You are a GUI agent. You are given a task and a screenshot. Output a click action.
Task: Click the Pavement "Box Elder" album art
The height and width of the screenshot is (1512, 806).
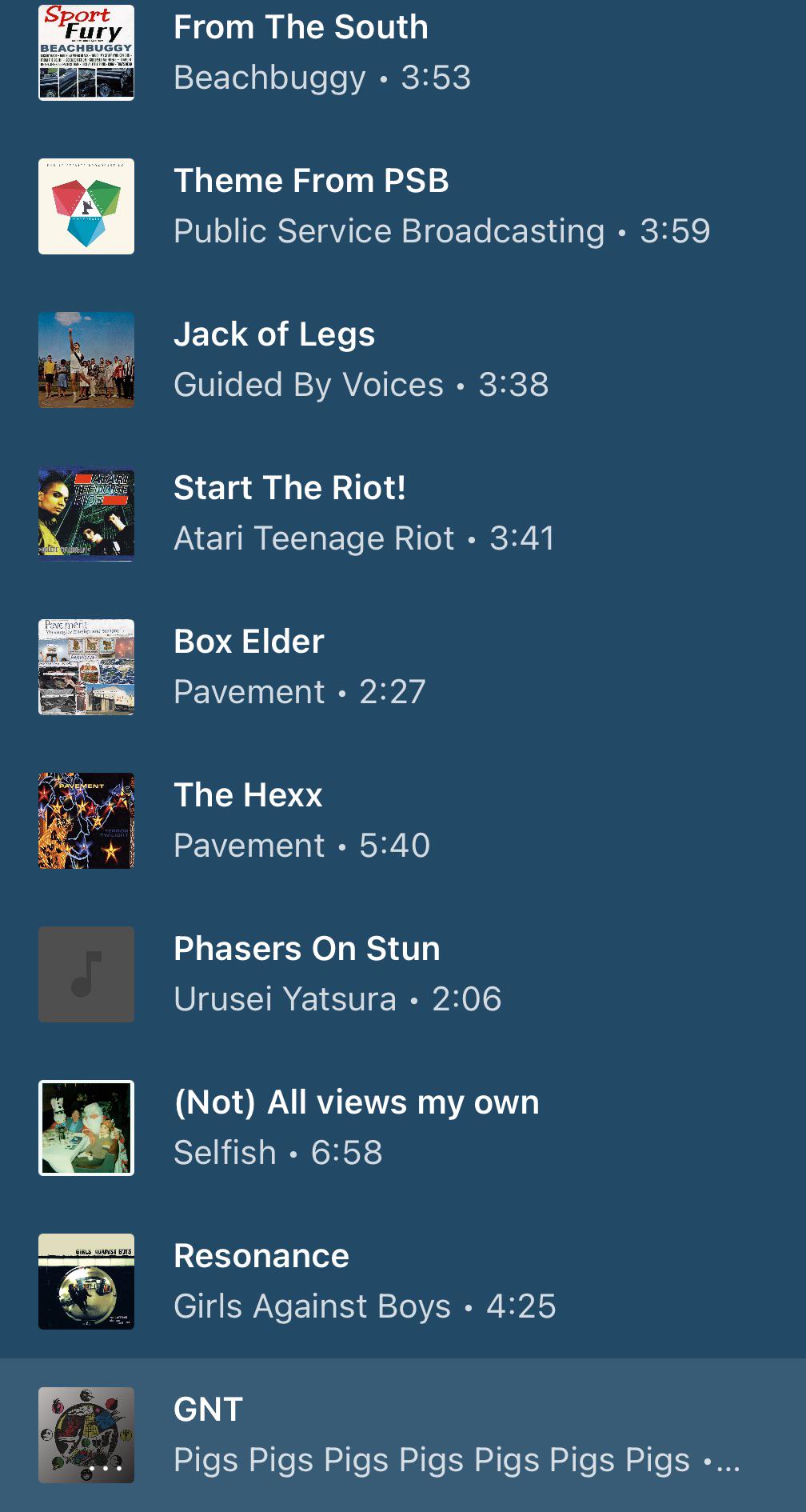click(86, 667)
